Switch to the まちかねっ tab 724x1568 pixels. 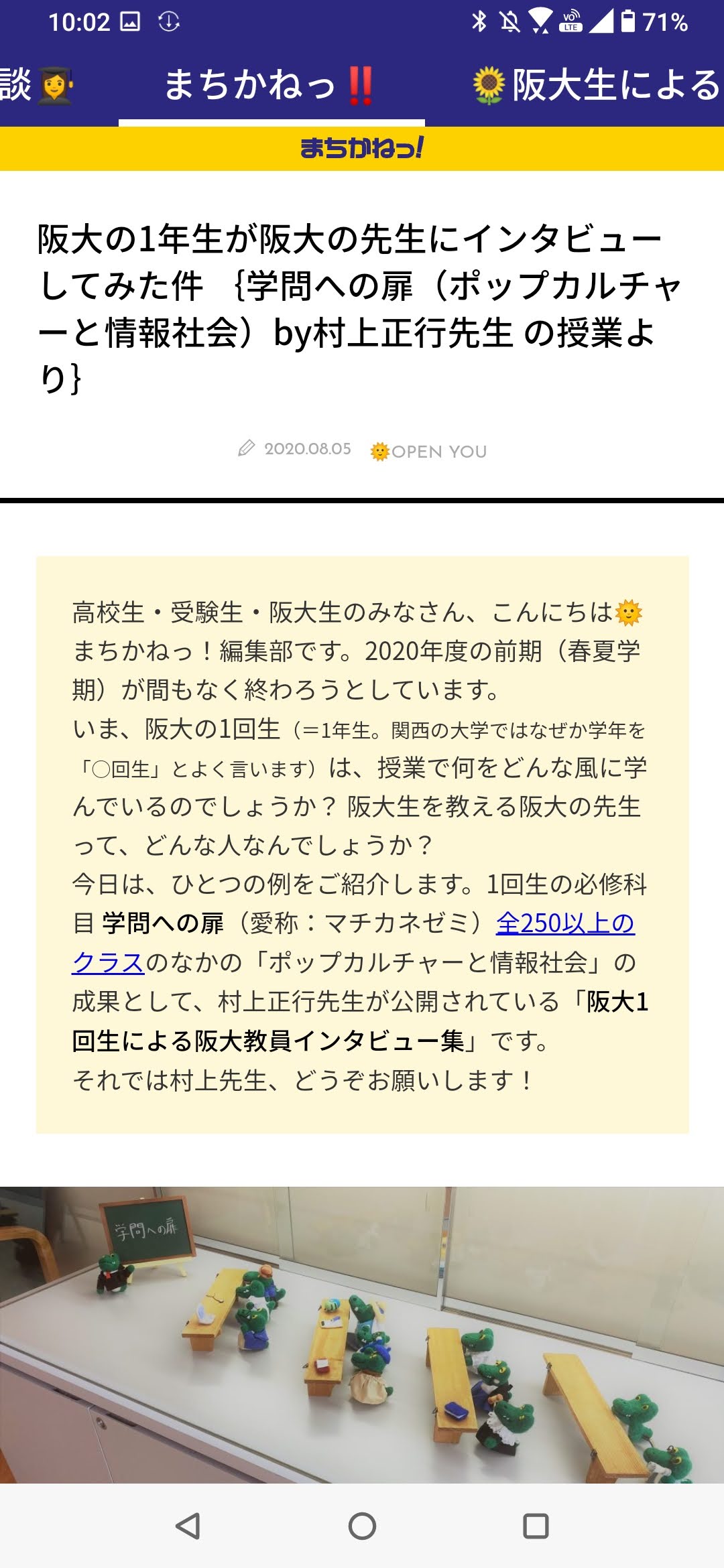271,86
